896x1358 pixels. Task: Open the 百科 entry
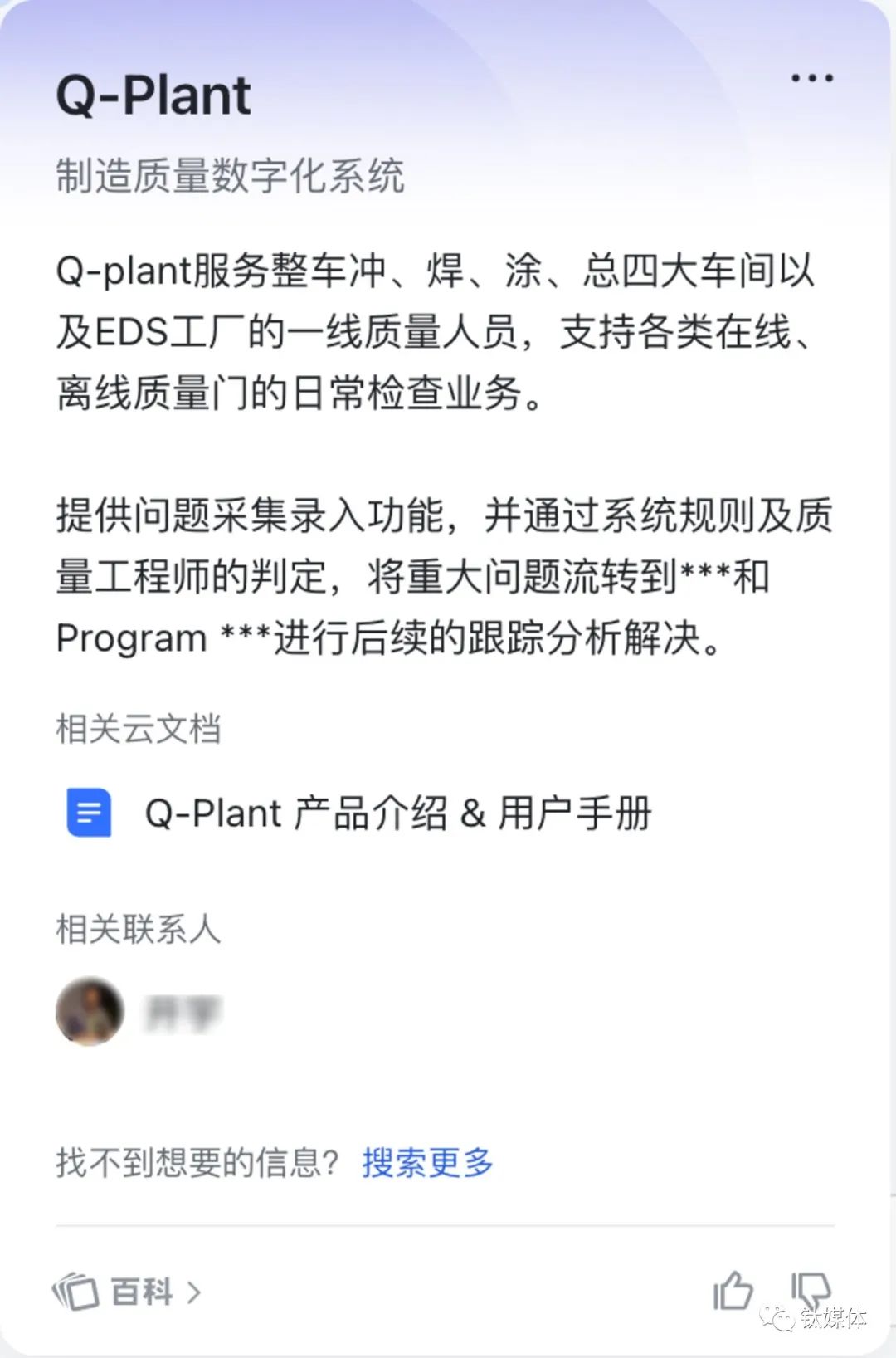click(127, 1291)
